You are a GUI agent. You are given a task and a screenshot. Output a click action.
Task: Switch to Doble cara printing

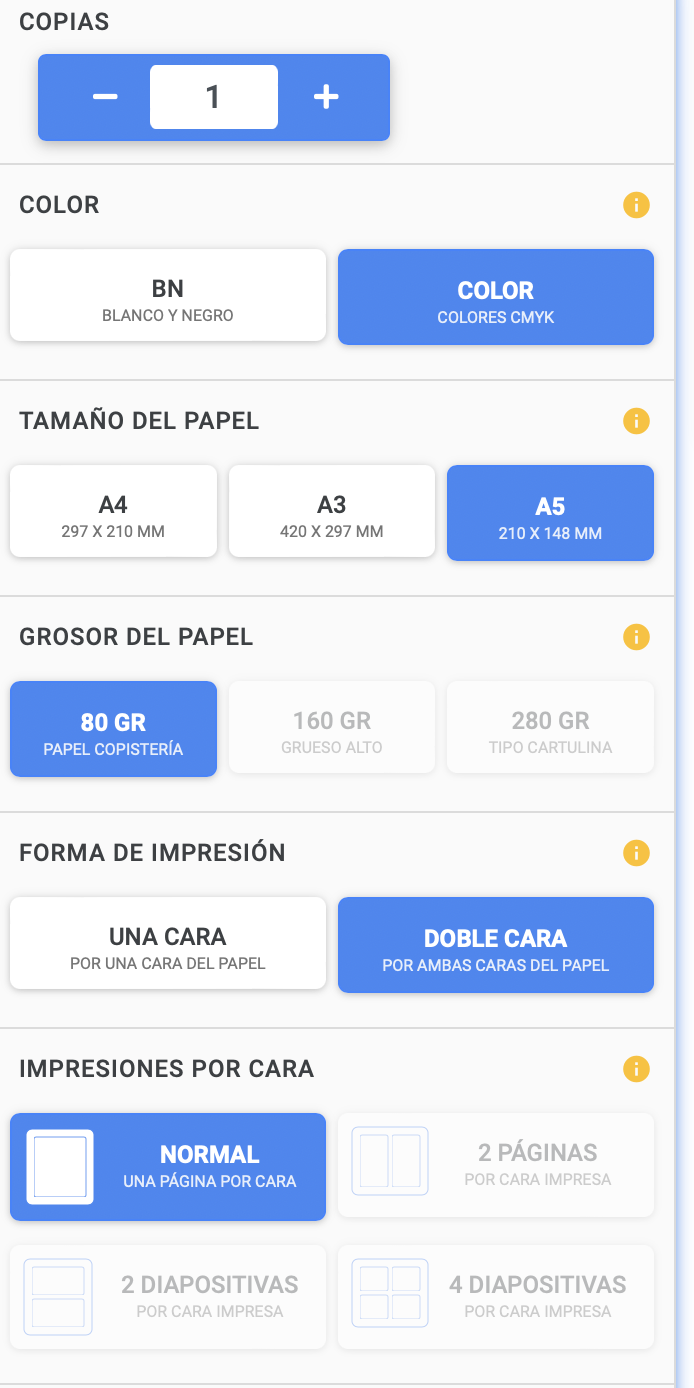pyautogui.click(x=496, y=945)
